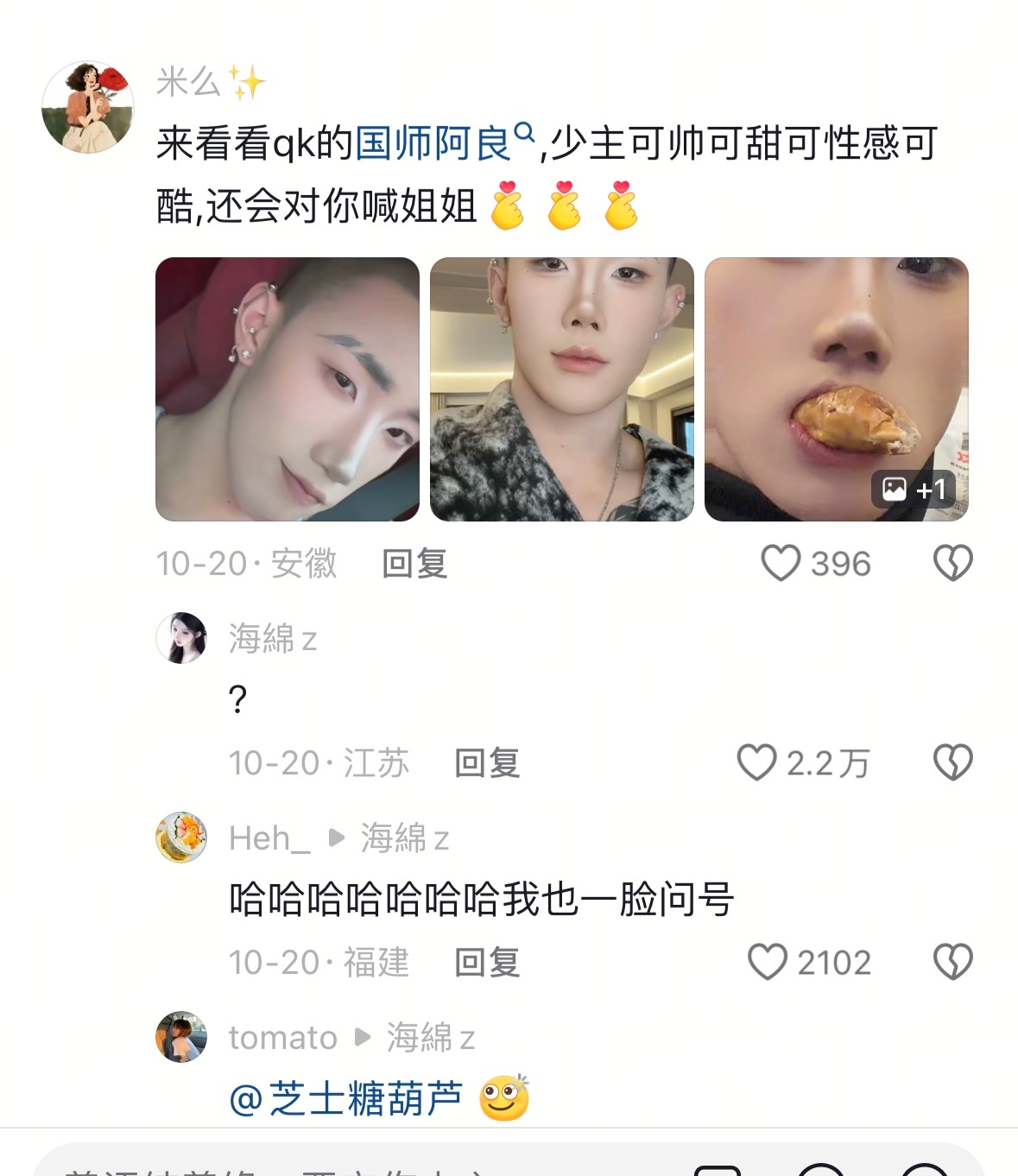Tap 回复 under Heh_'s comment
The height and width of the screenshot is (1176, 1018).
pos(486,962)
